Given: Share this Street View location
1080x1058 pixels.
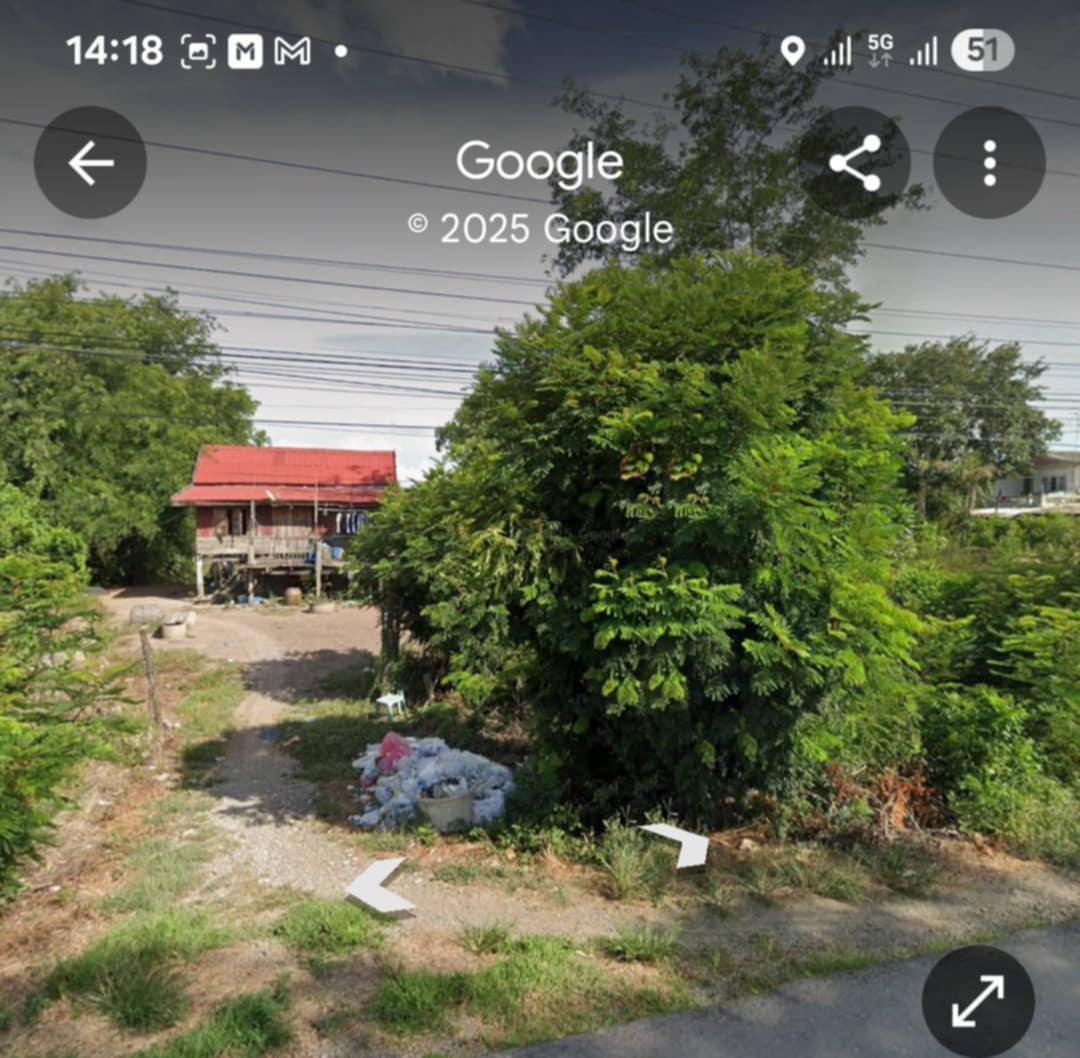Looking at the screenshot, I should (855, 163).
